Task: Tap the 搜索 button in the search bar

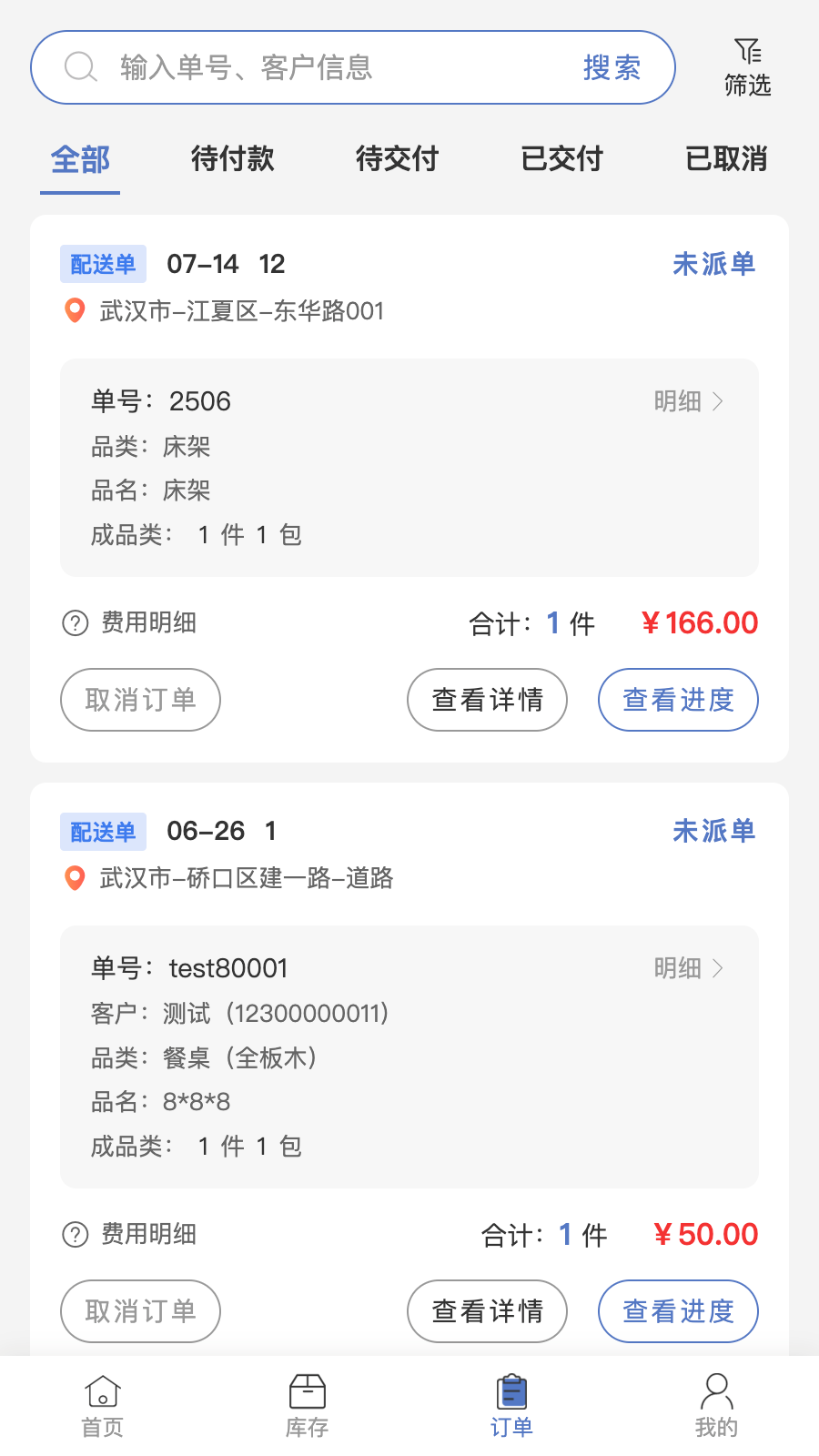Action: [612, 67]
